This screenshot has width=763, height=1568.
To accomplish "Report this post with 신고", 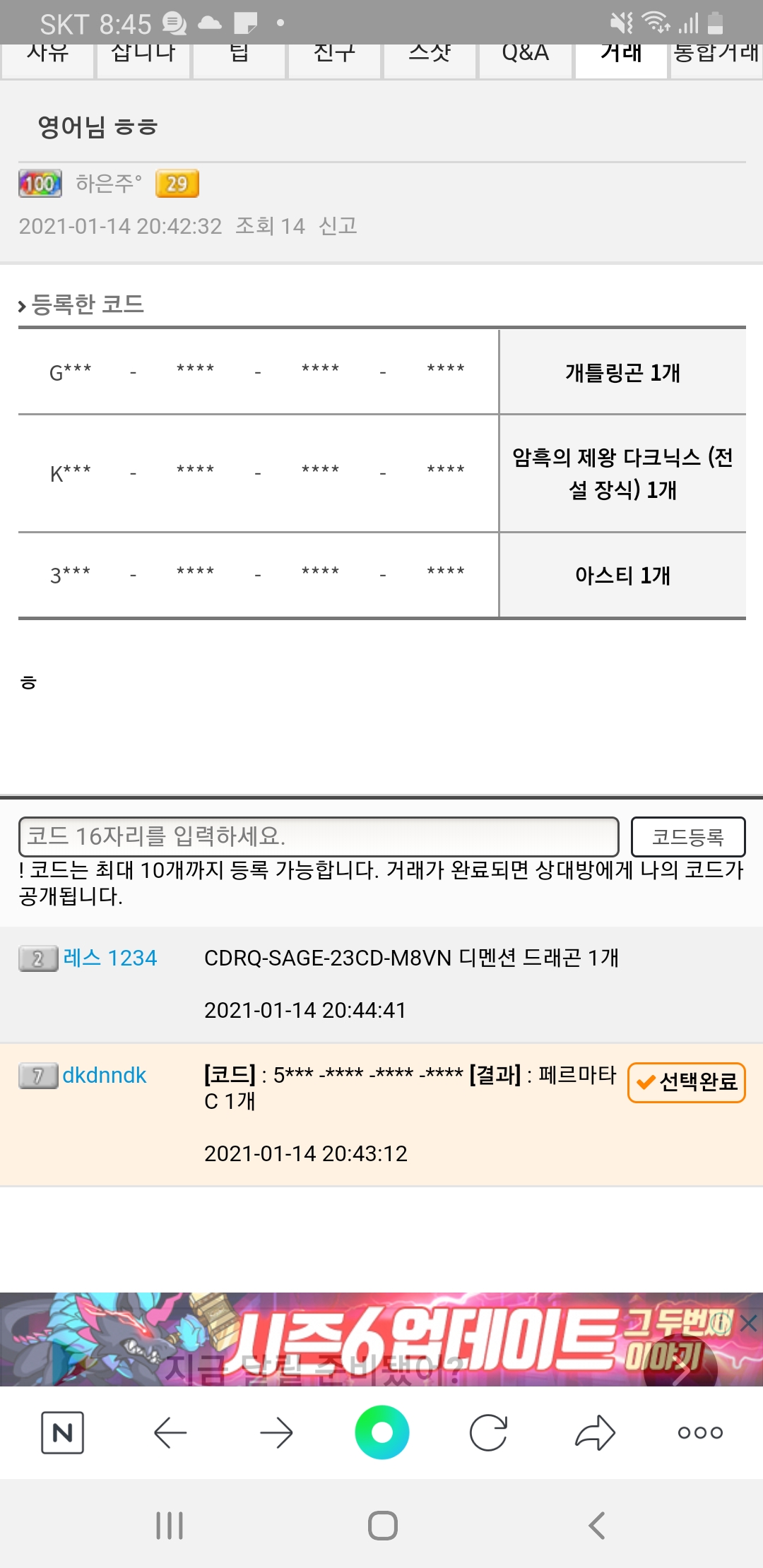I will tap(338, 226).
